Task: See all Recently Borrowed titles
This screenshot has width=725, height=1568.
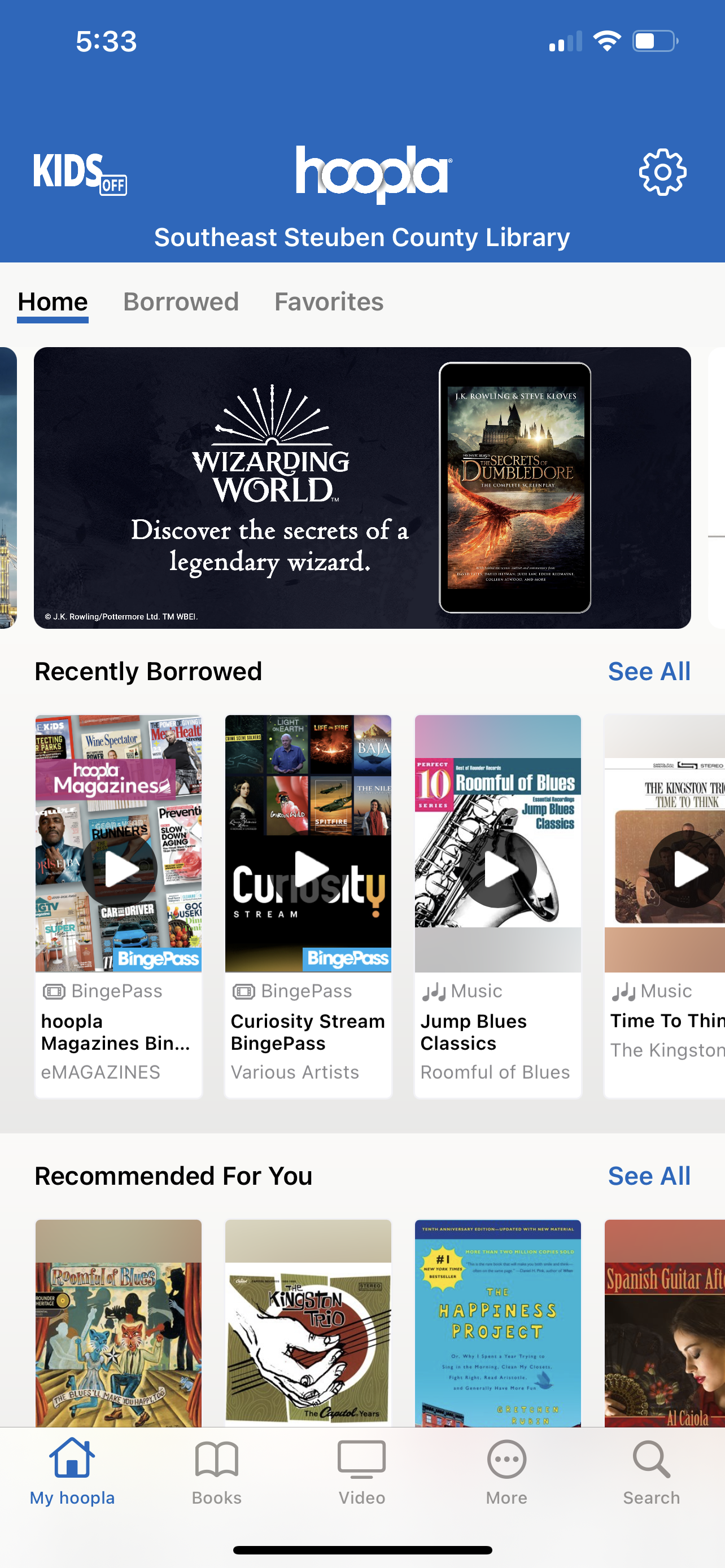Action: pos(648,671)
